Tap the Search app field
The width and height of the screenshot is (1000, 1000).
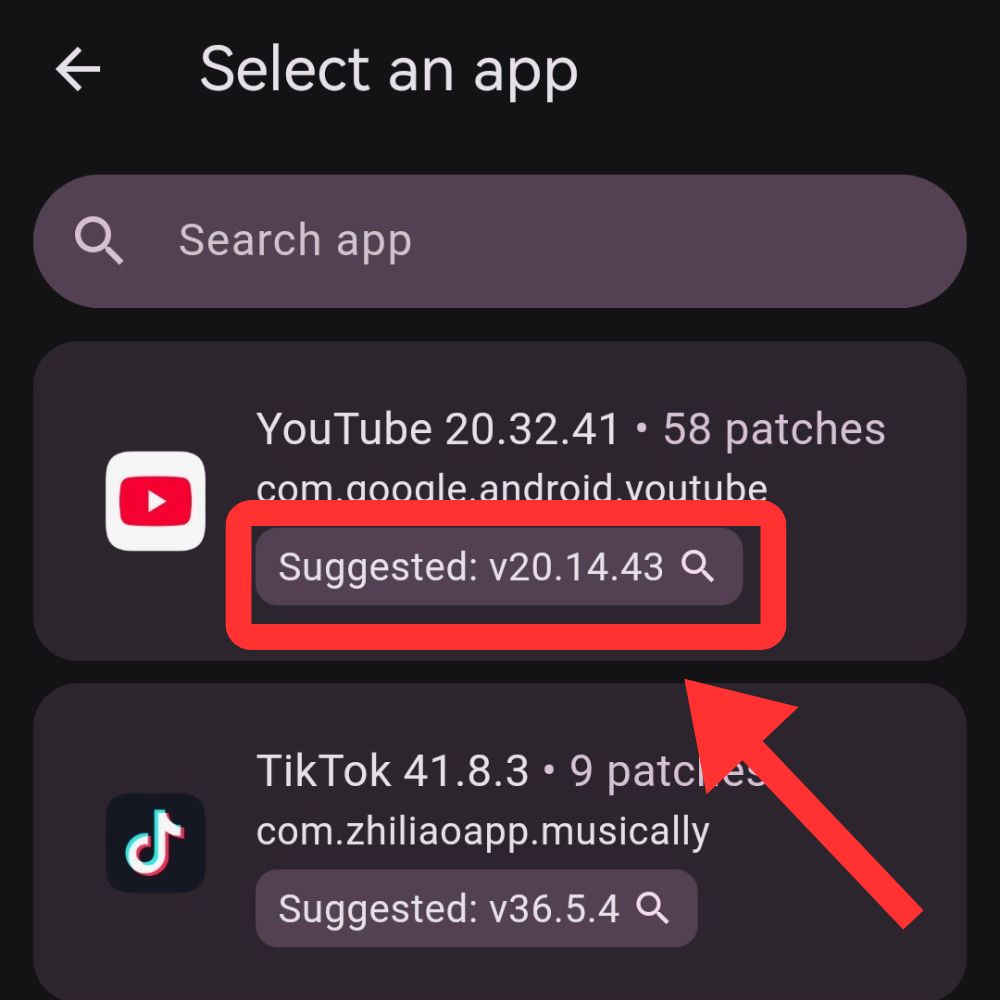(x=500, y=241)
